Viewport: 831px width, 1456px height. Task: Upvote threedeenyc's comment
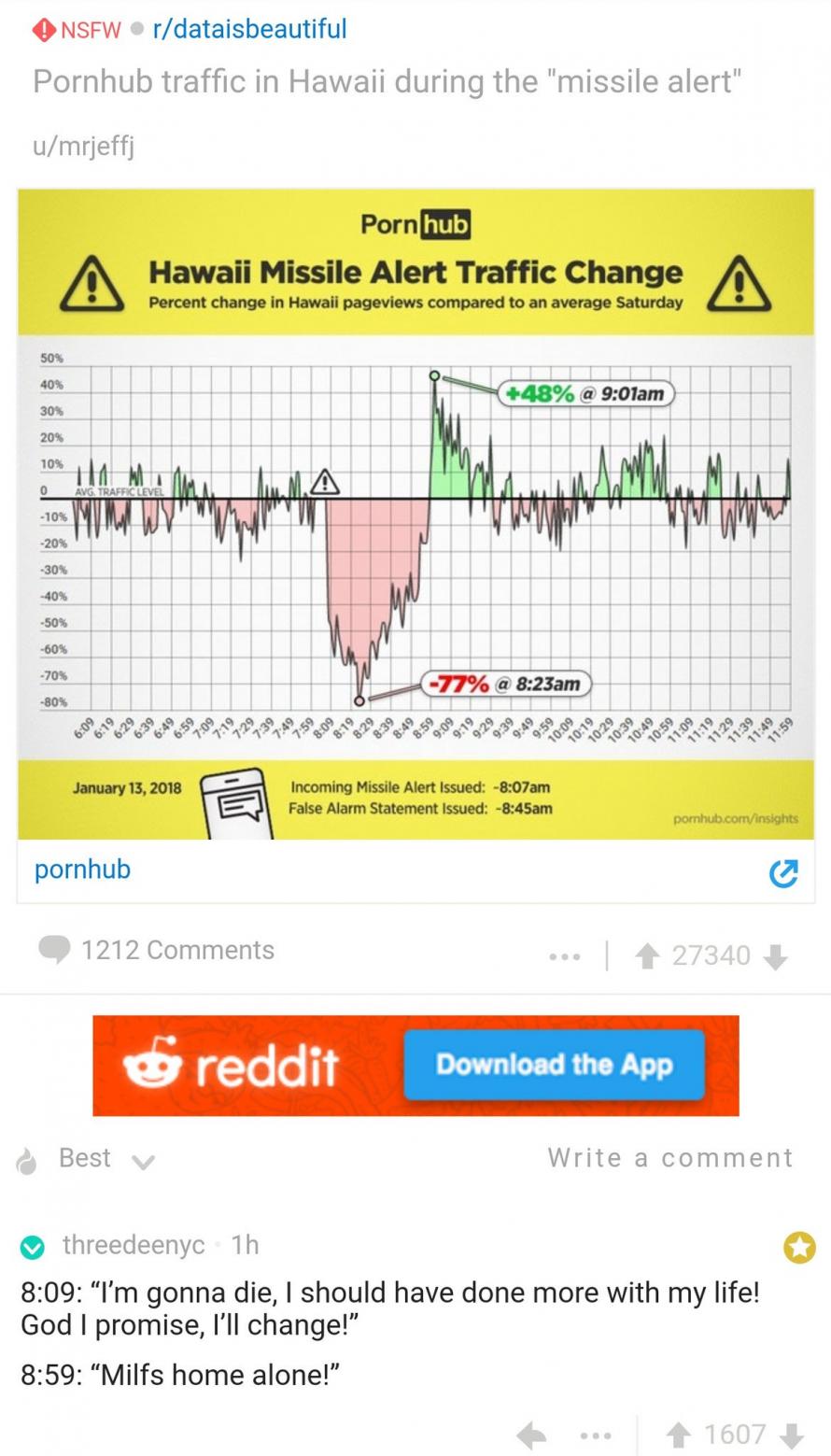point(677,1435)
